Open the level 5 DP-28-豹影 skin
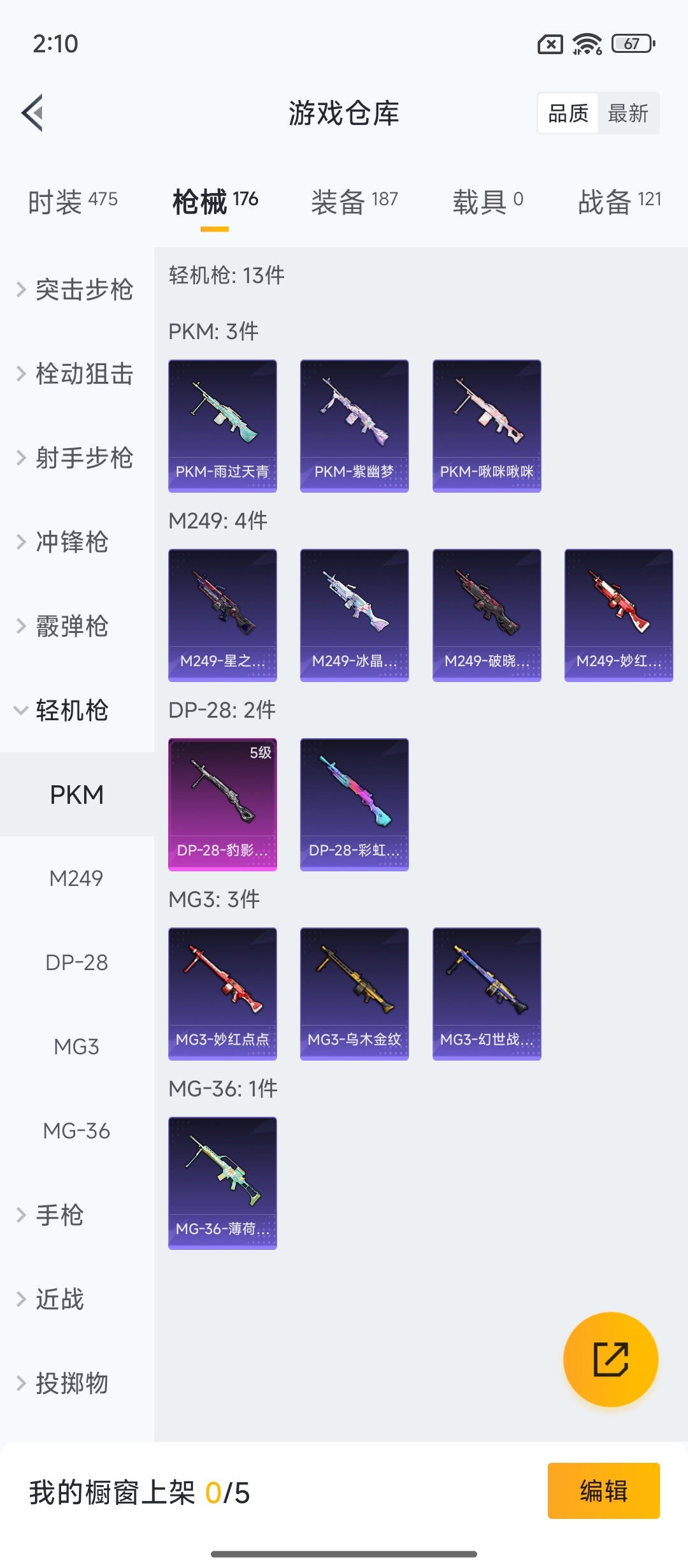The image size is (688, 1568). click(222, 804)
